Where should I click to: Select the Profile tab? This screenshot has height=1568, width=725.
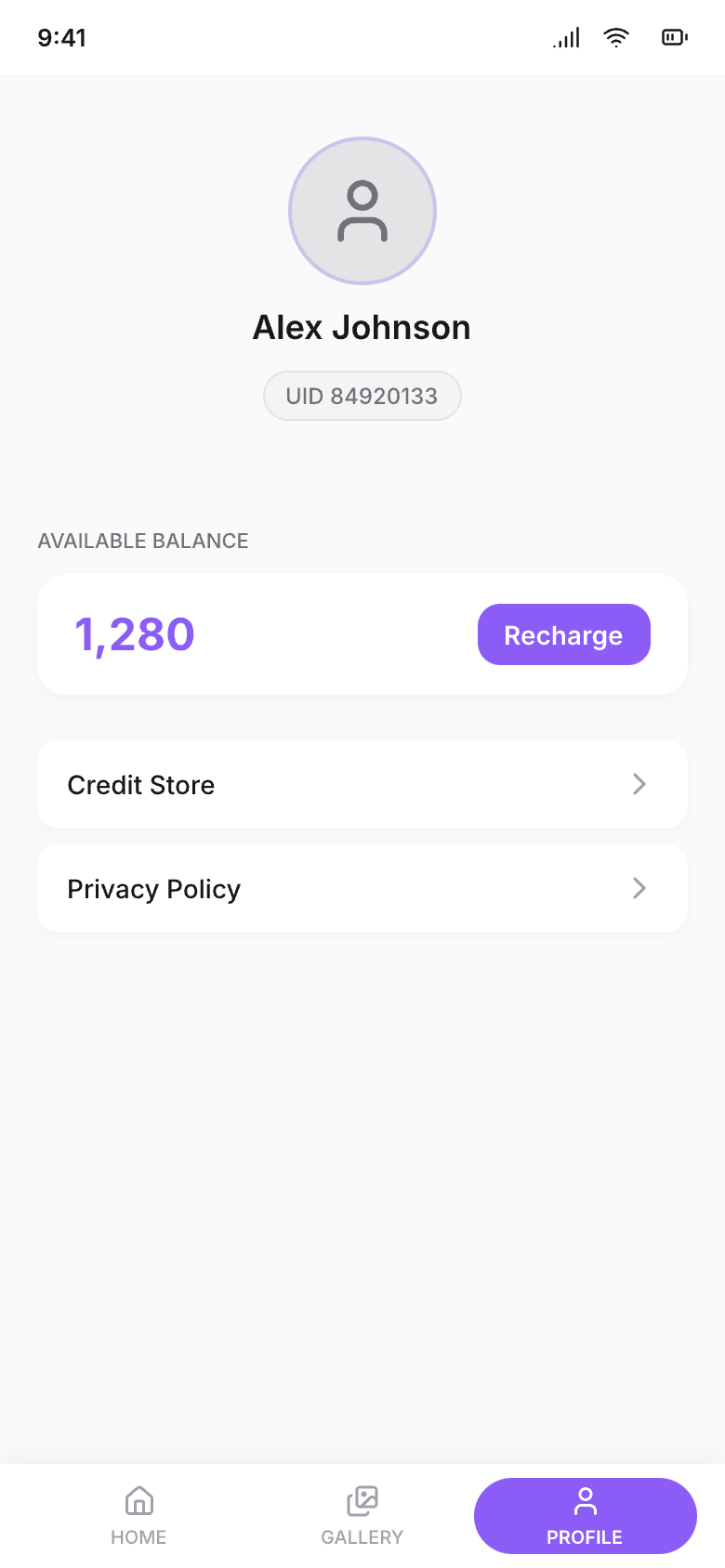click(585, 1515)
